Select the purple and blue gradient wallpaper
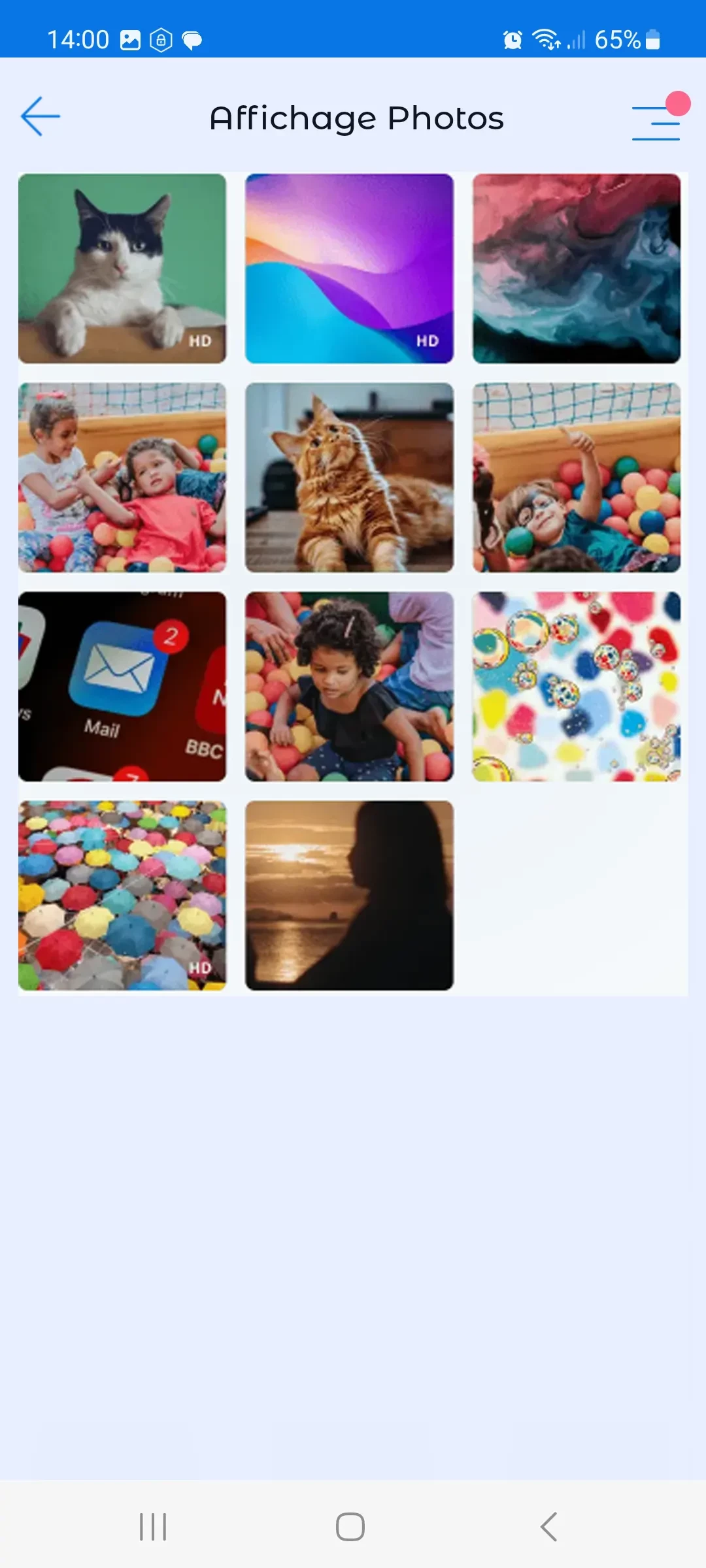The image size is (706, 1568). coord(349,269)
